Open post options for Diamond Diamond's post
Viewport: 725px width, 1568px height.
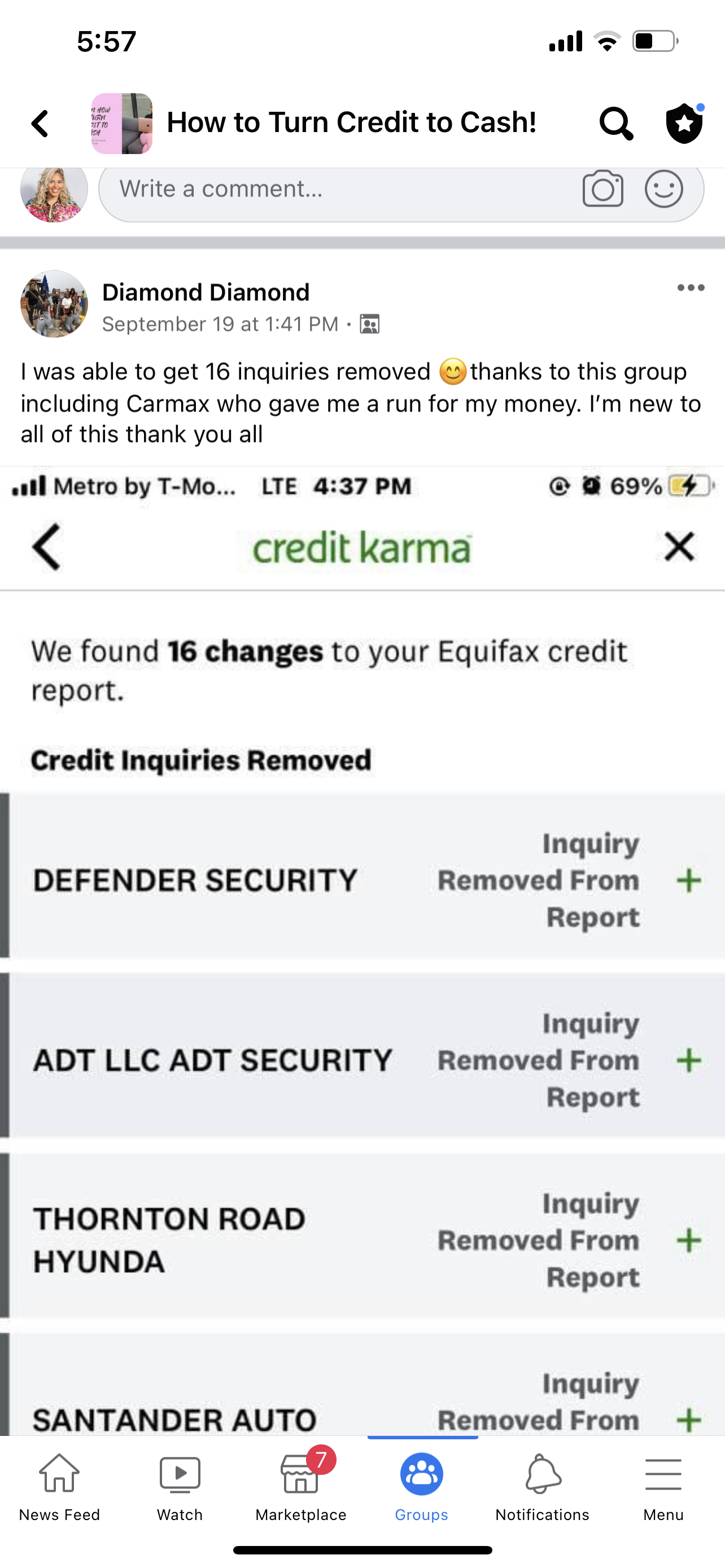(691, 288)
